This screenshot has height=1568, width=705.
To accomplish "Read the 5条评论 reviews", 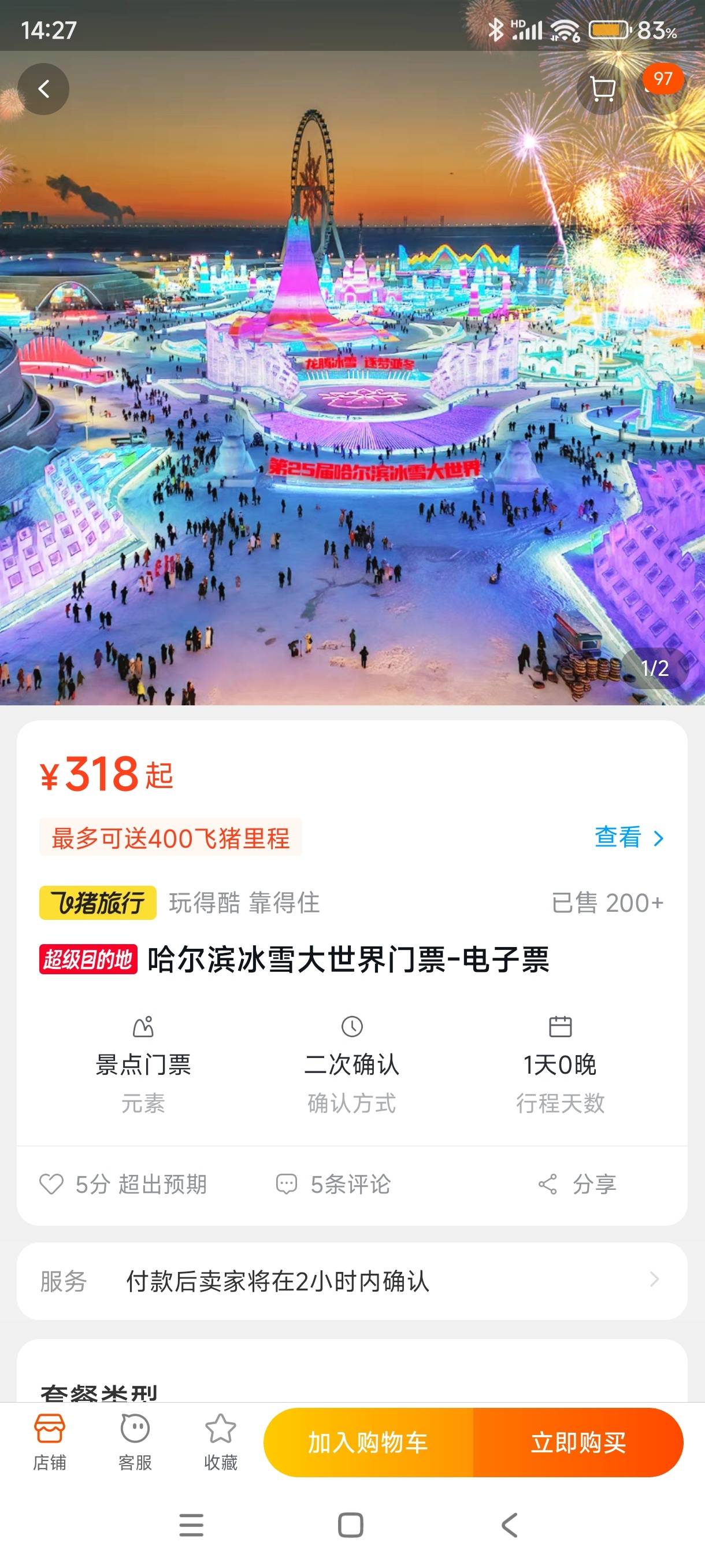I will (x=333, y=1185).
